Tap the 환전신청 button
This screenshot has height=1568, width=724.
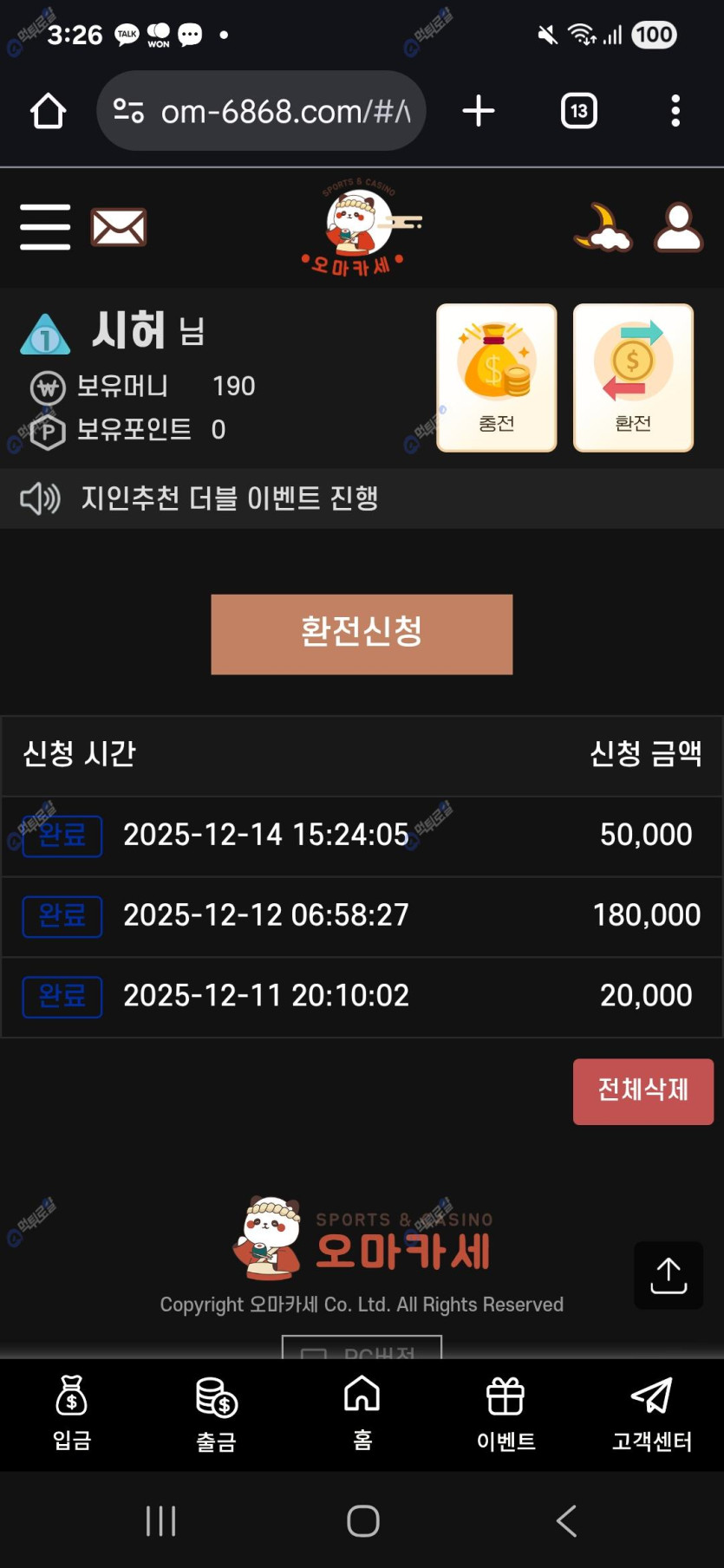[362, 634]
